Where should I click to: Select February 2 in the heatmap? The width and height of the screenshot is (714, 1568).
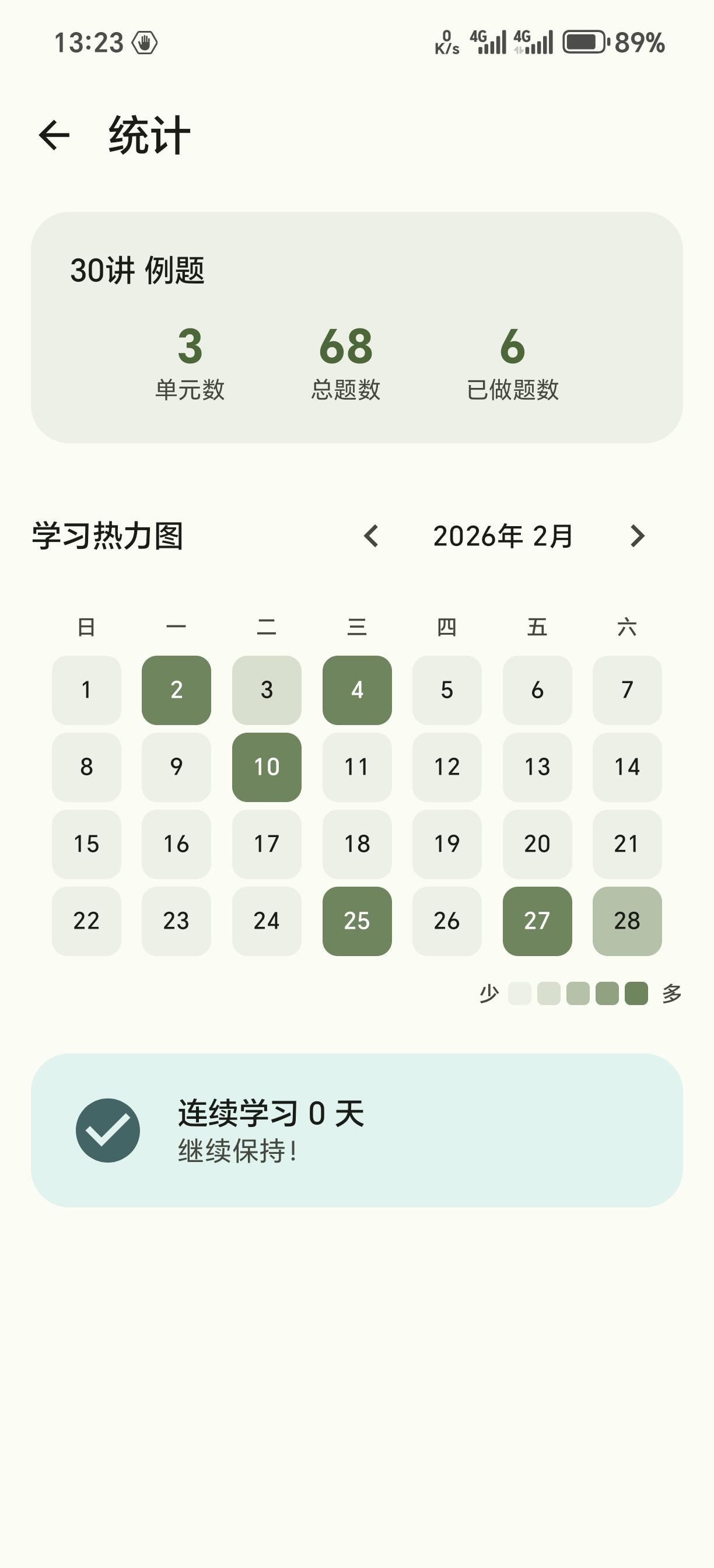tap(177, 689)
